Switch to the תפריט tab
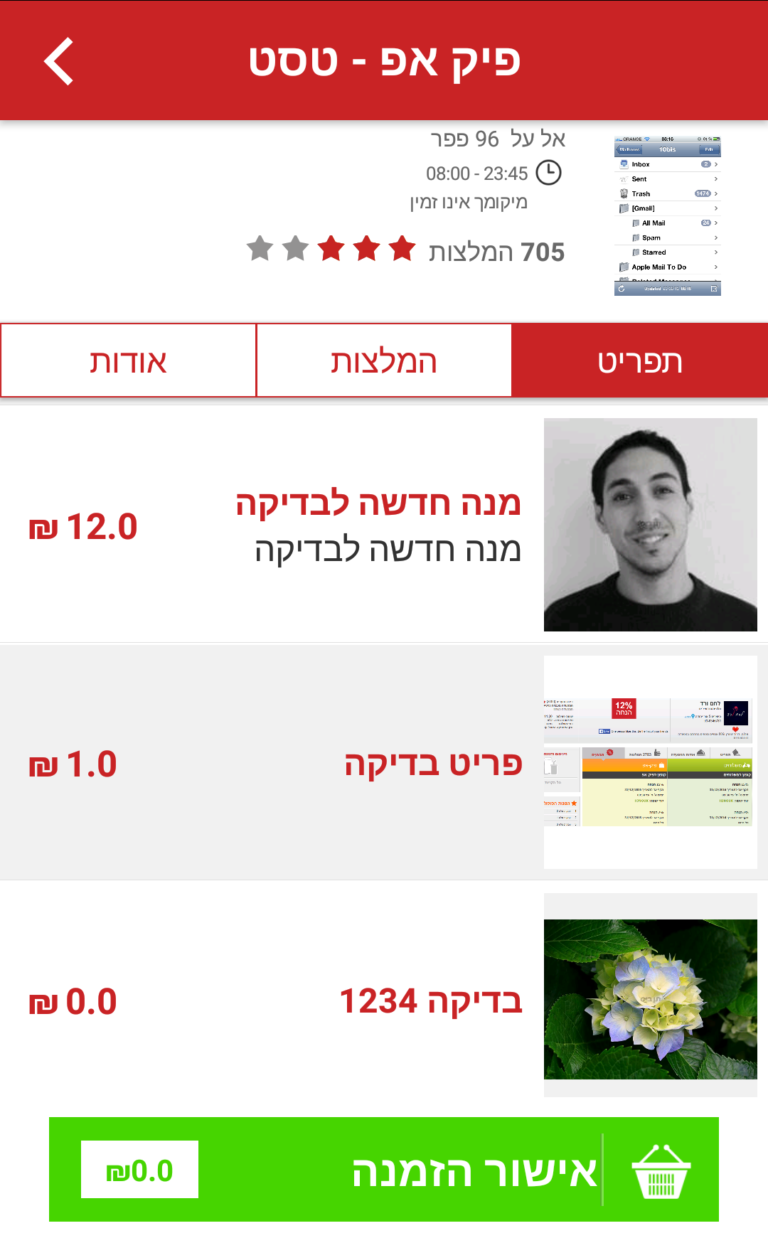This screenshot has width=768, height=1238. 640,360
